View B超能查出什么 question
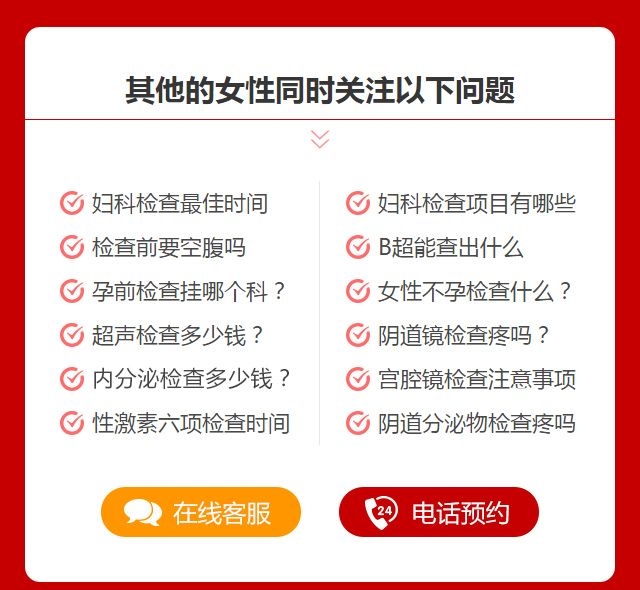Image resolution: width=640 pixels, height=590 pixels. (x=450, y=248)
